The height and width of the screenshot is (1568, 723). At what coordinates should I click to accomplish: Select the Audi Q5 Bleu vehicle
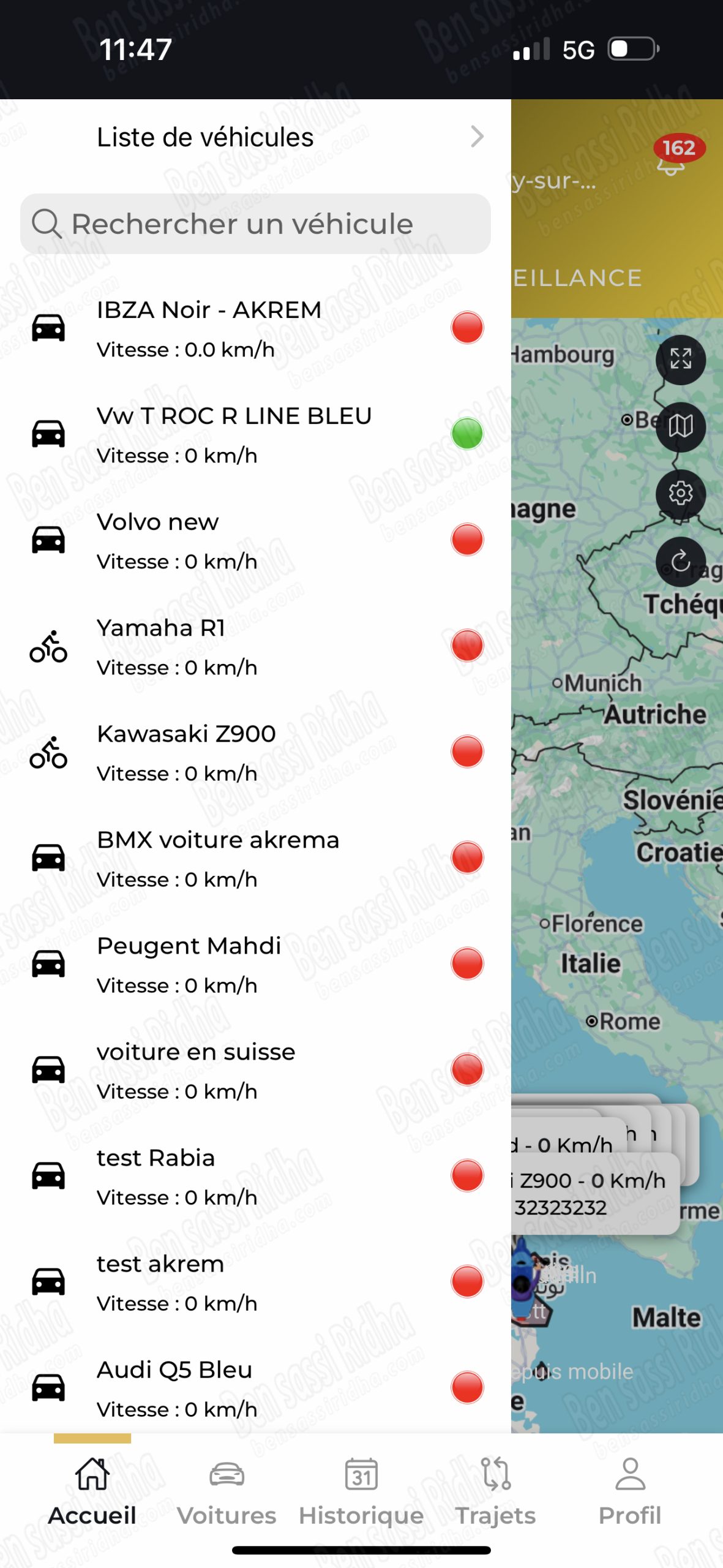(x=174, y=1388)
